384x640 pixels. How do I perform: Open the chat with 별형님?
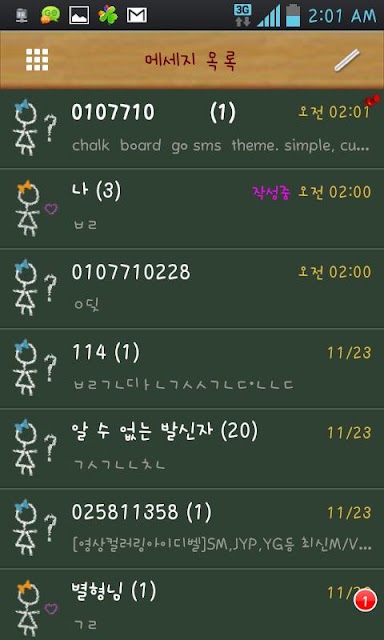click(192, 604)
